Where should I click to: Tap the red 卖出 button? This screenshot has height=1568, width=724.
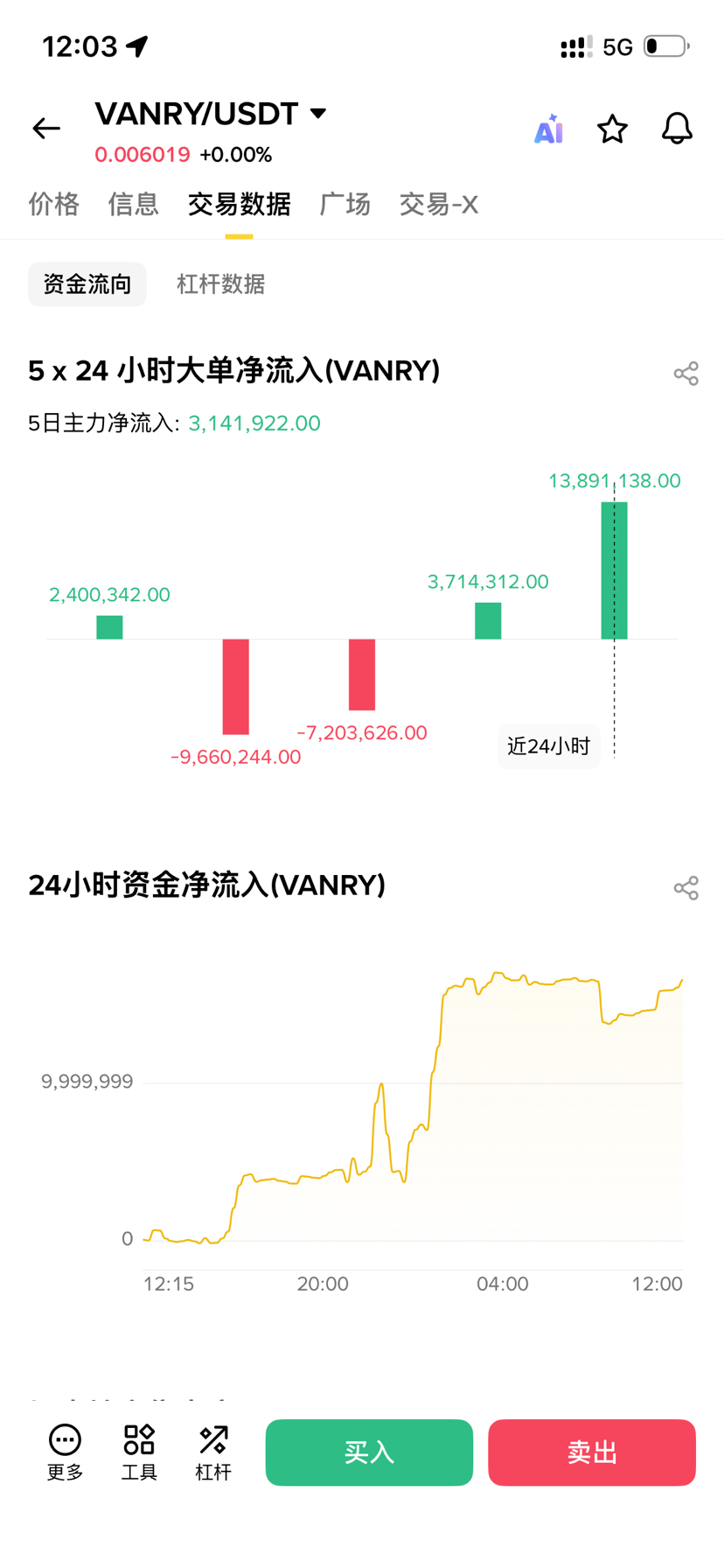click(x=592, y=1452)
